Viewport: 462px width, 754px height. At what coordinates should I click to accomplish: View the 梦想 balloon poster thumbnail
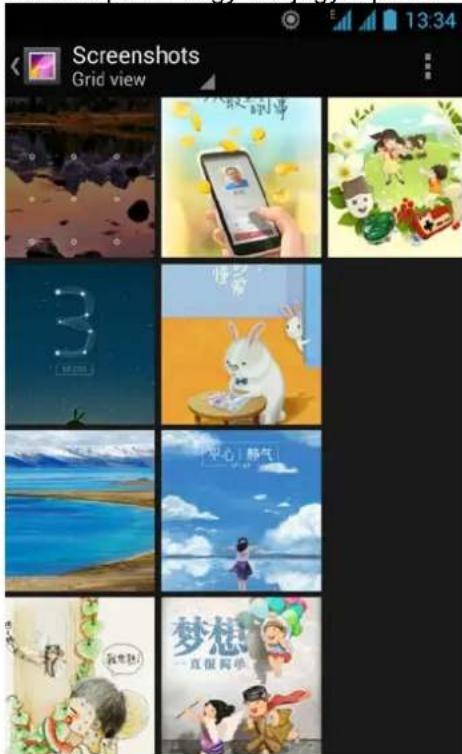(x=241, y=676)
